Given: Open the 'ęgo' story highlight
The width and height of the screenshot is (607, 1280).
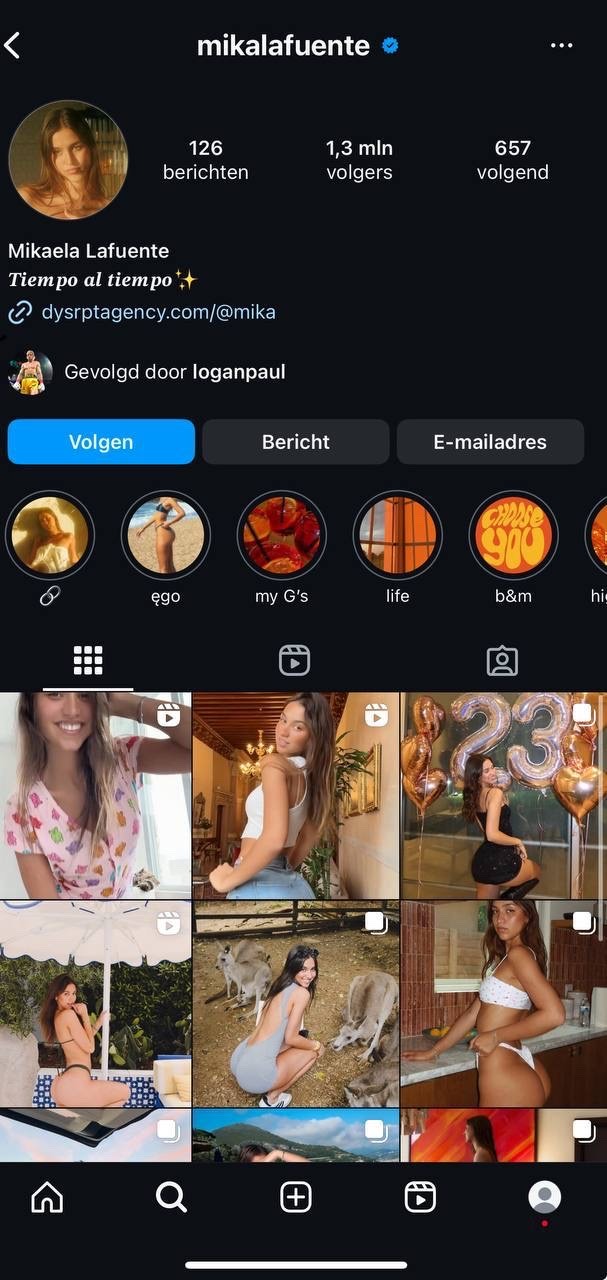Looking at the screenshot, I should 166,536.
